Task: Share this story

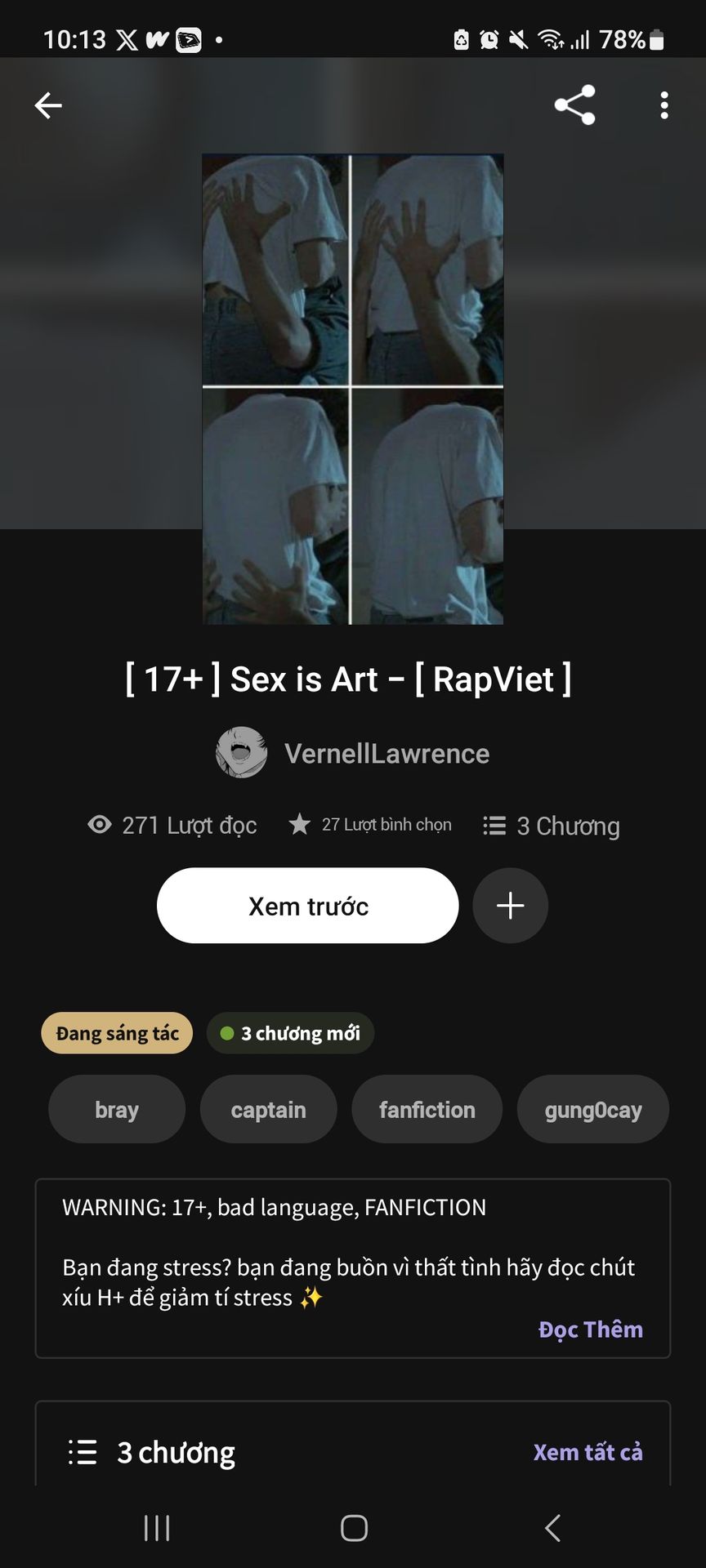Action: [x=574, y=105]
